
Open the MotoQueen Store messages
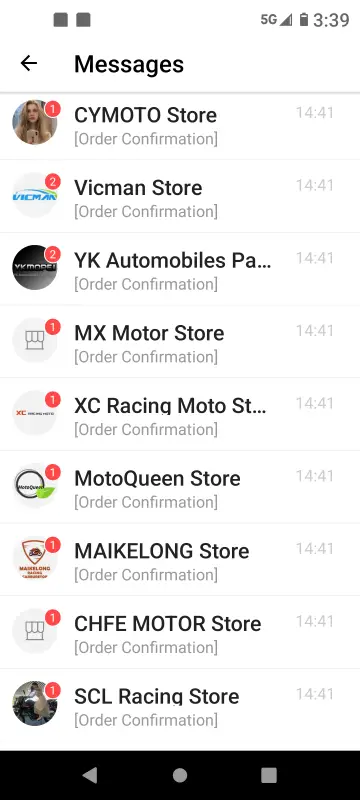point(180,487)
